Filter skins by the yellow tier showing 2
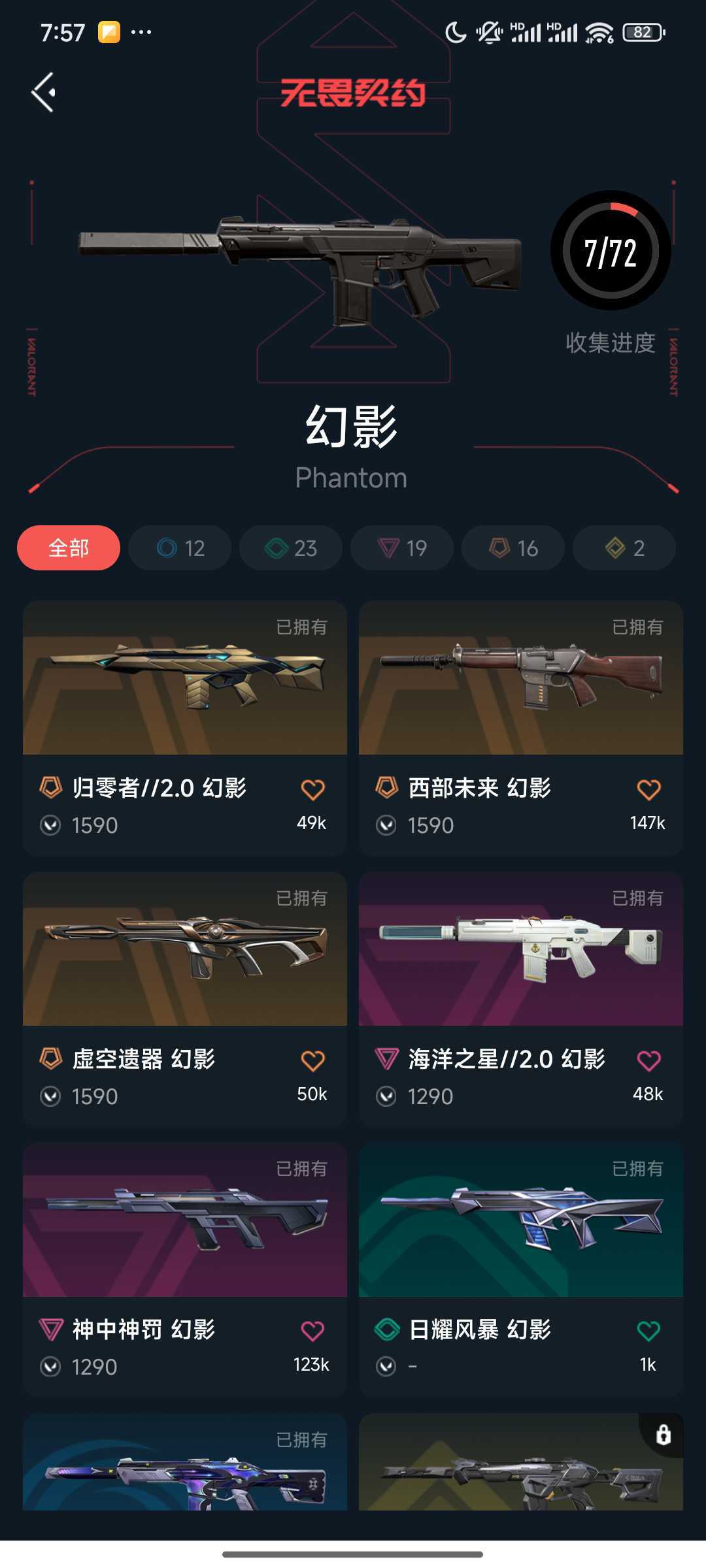Viewport: 706px width, 1568px height. click(624, 547)
